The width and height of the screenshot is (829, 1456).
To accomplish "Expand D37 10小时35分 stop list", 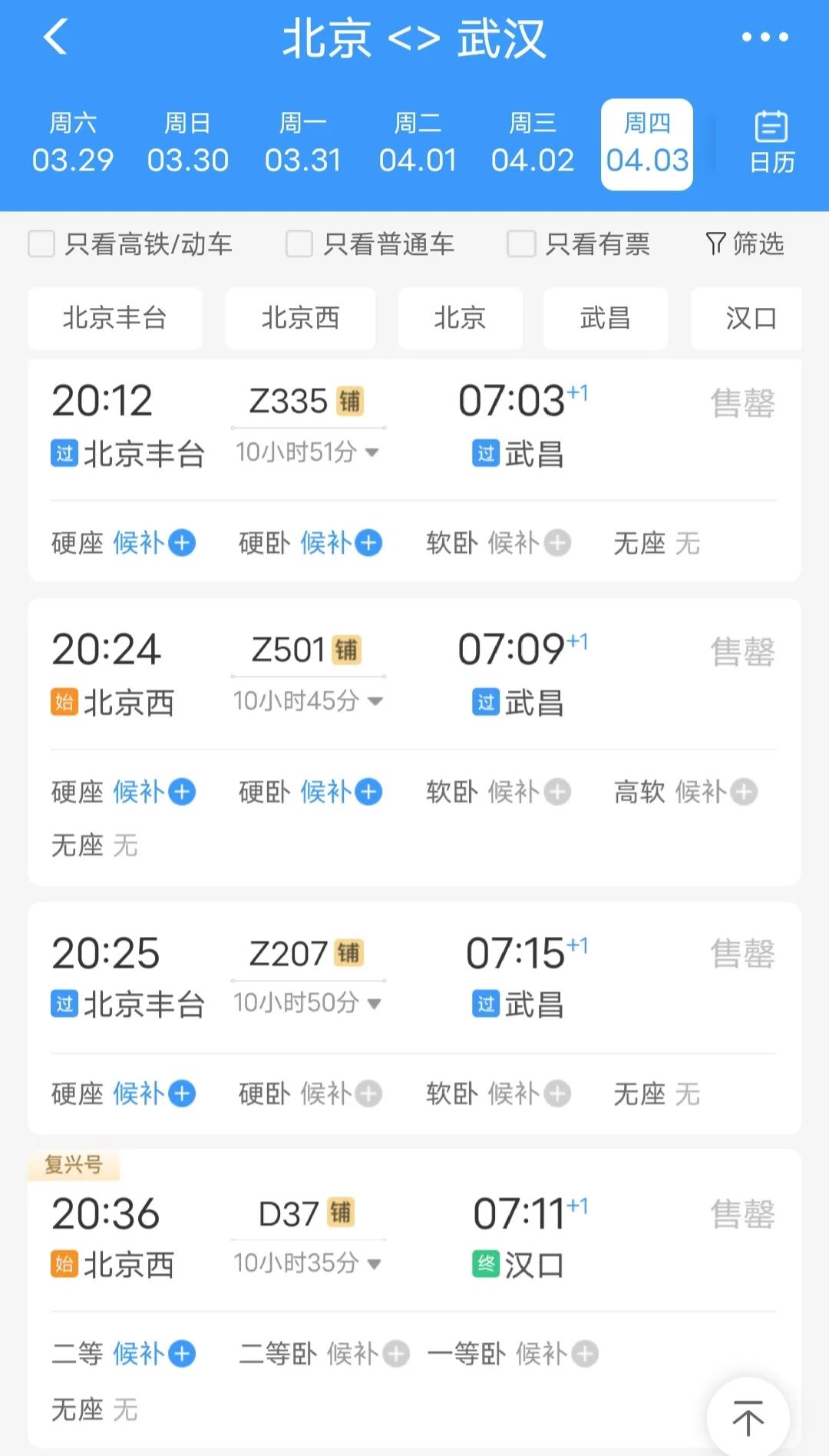I will click(308, 1262).
